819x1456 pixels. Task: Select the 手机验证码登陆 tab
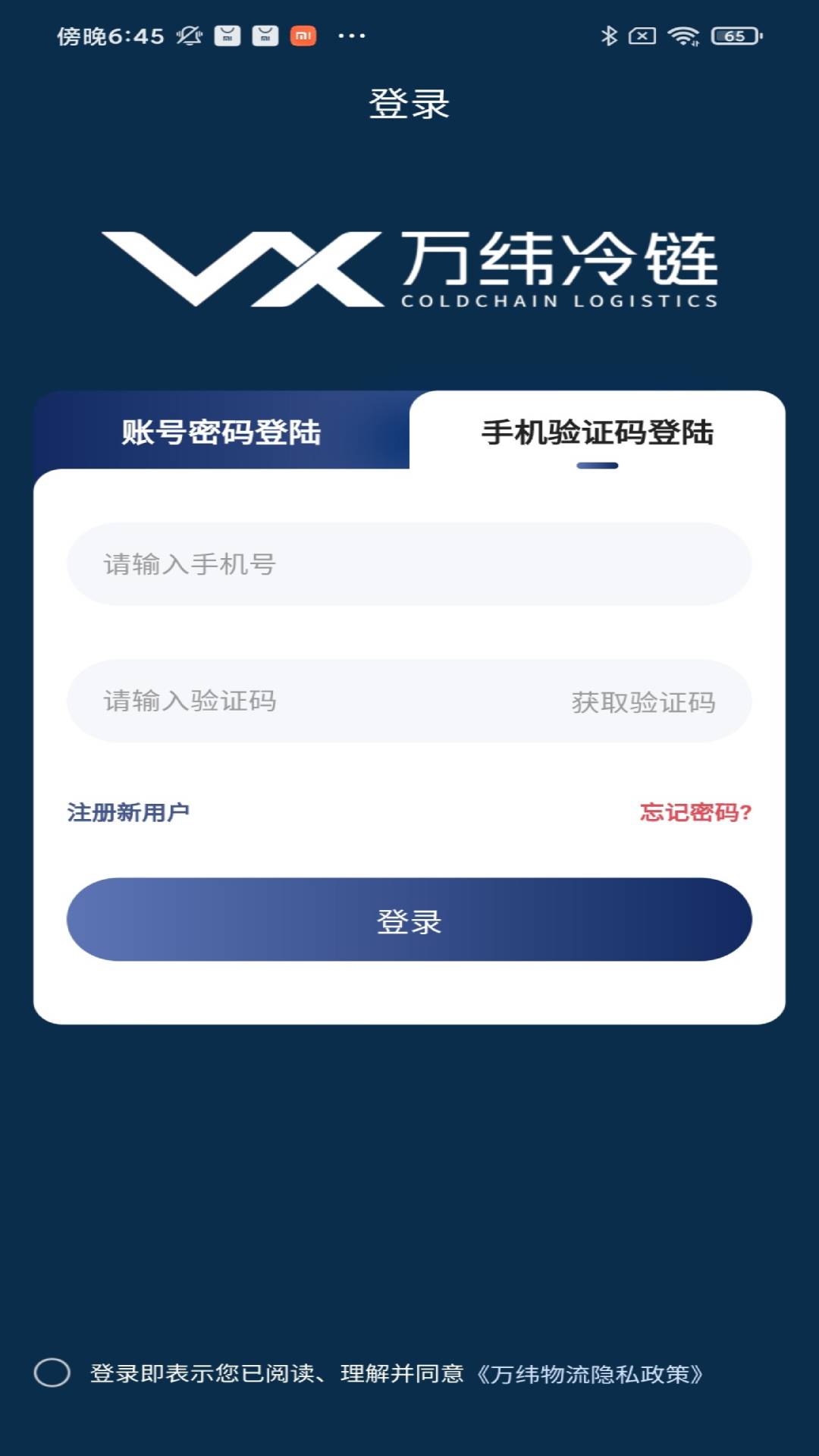(x=597, y=432)
